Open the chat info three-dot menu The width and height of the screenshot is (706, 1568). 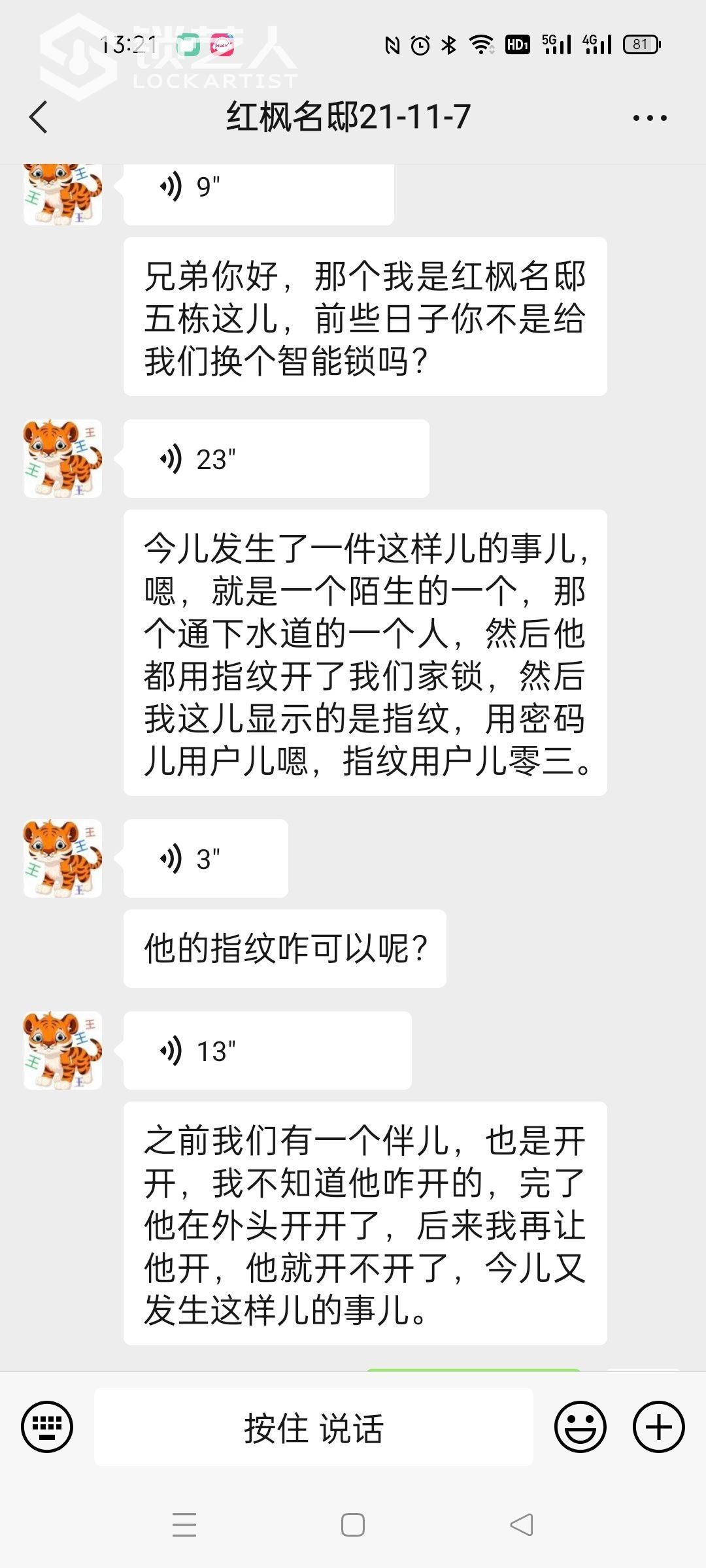point(649,118)
